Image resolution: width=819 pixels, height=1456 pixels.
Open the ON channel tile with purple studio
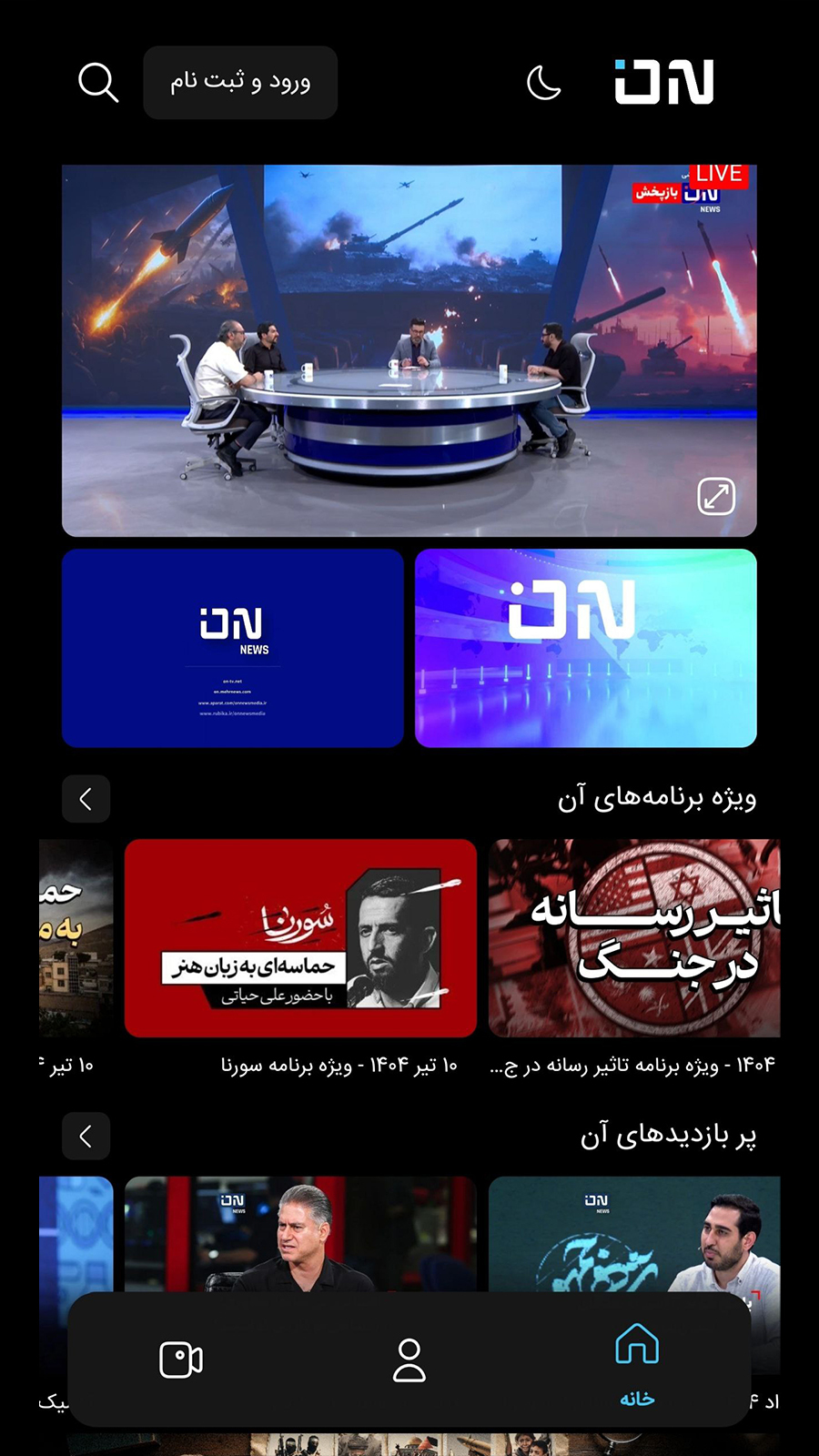click(586, 648)
